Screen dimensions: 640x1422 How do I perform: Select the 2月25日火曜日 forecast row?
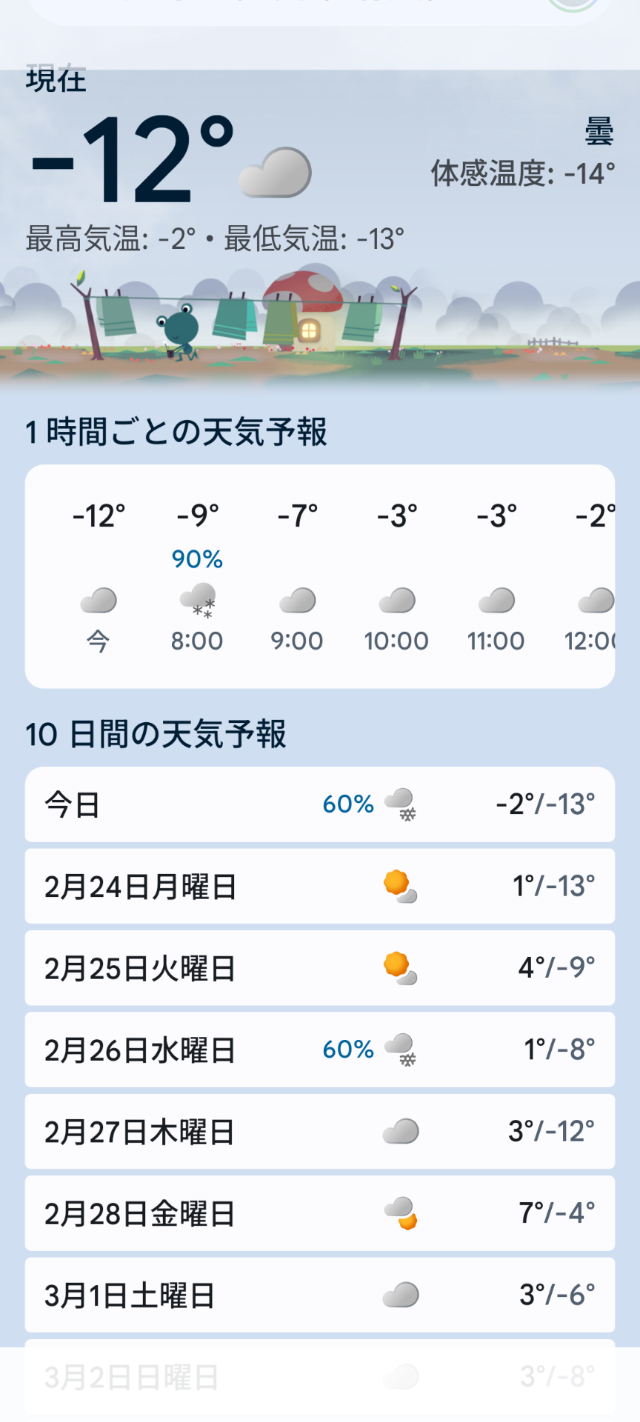[x=320, y=968]
